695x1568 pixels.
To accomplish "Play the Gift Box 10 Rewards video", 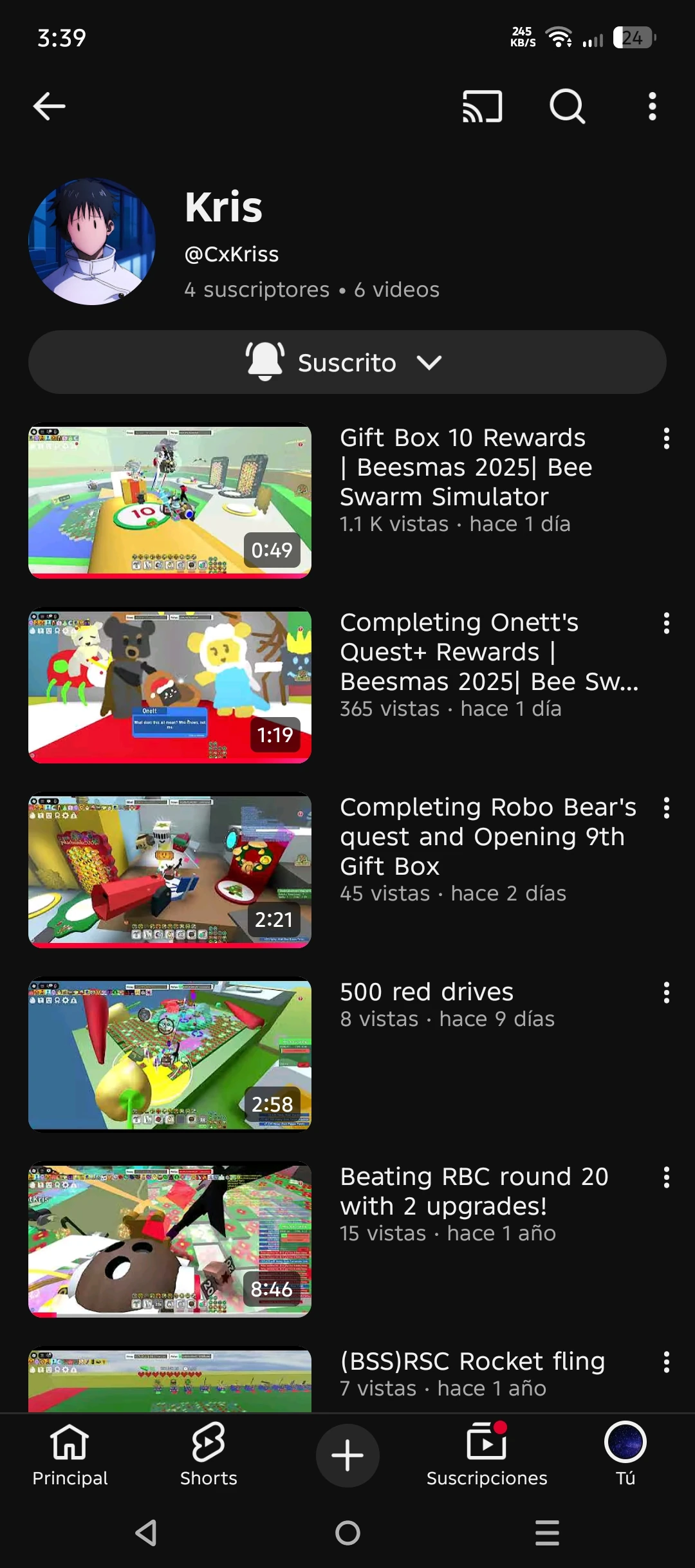I will (x=170, y=500).
